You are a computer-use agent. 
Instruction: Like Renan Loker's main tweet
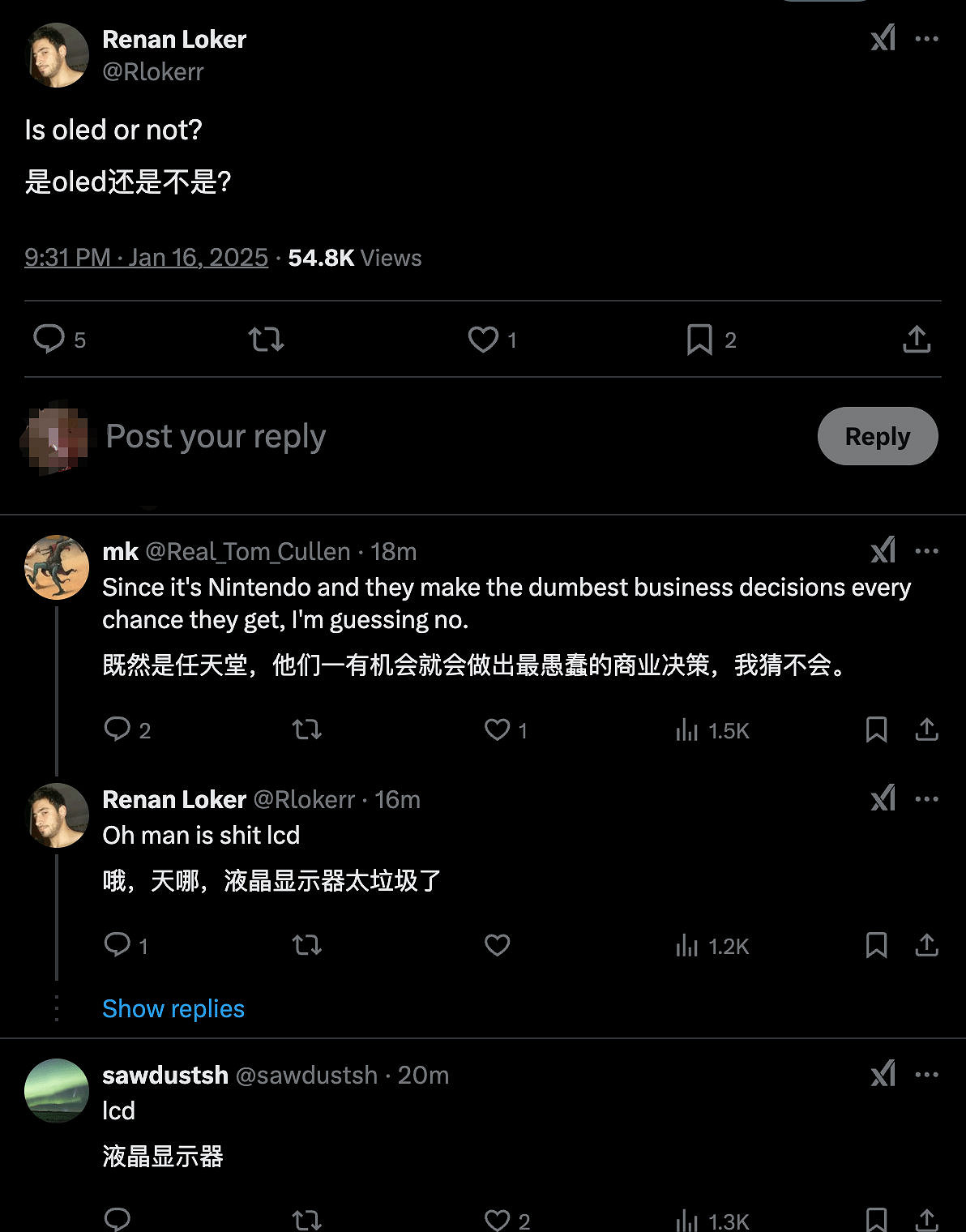[483, 340]
